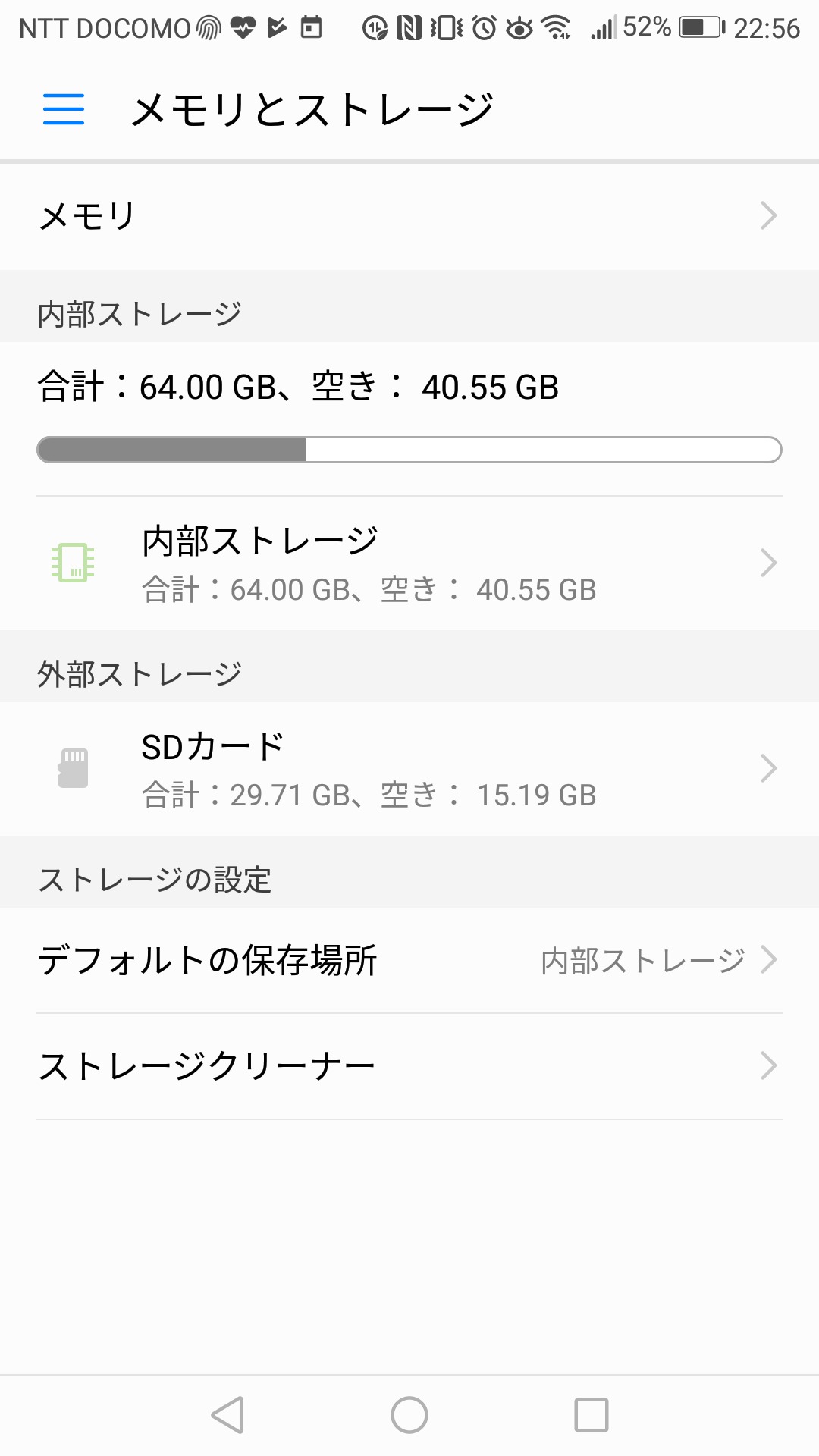Change デフォルトの保存場所 setting
Viewport: 819px width, 1456px height.
tap(409, 960)
